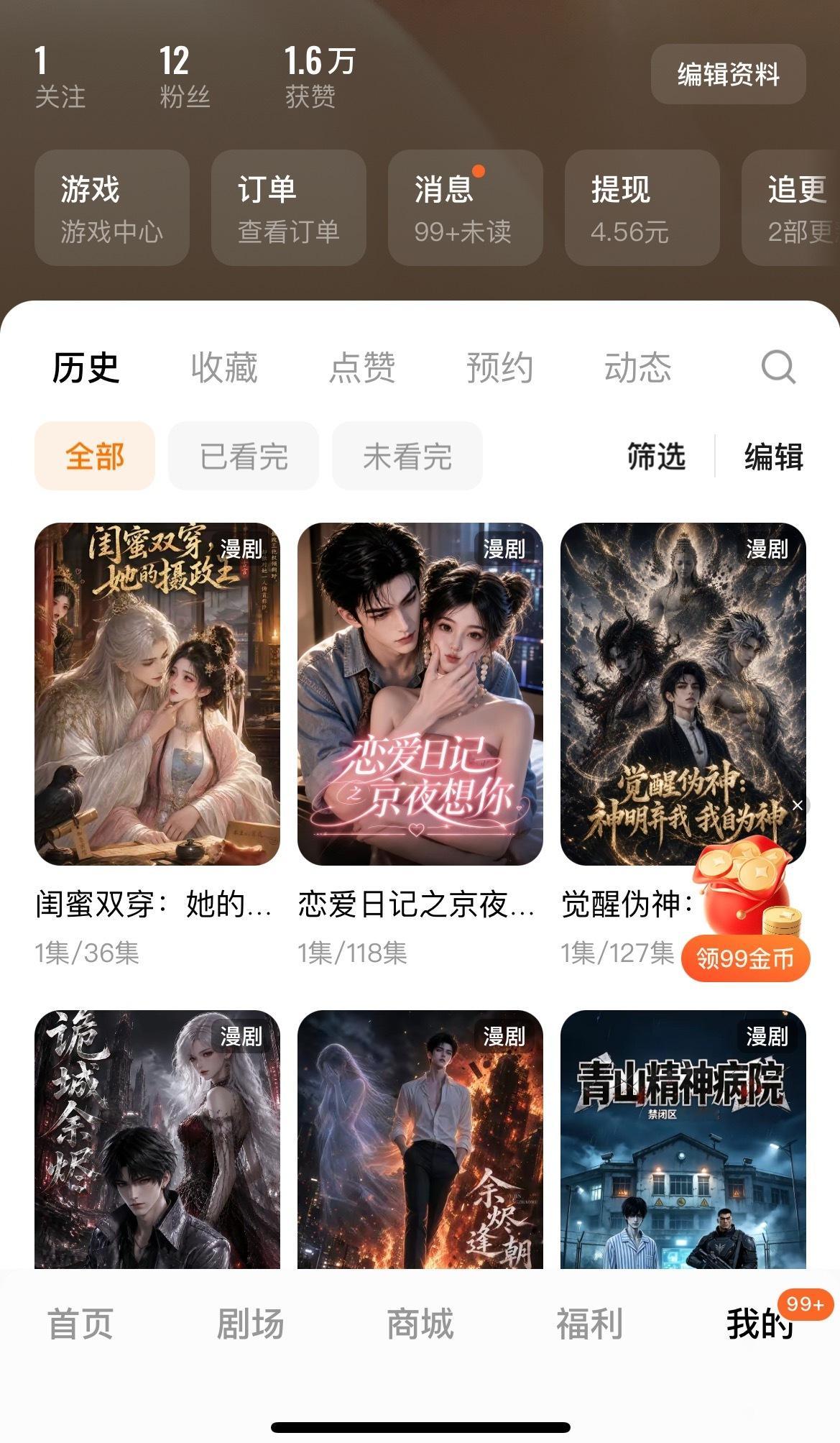
Task: Dismiss the floating red envelope
Action: point(797,805)
